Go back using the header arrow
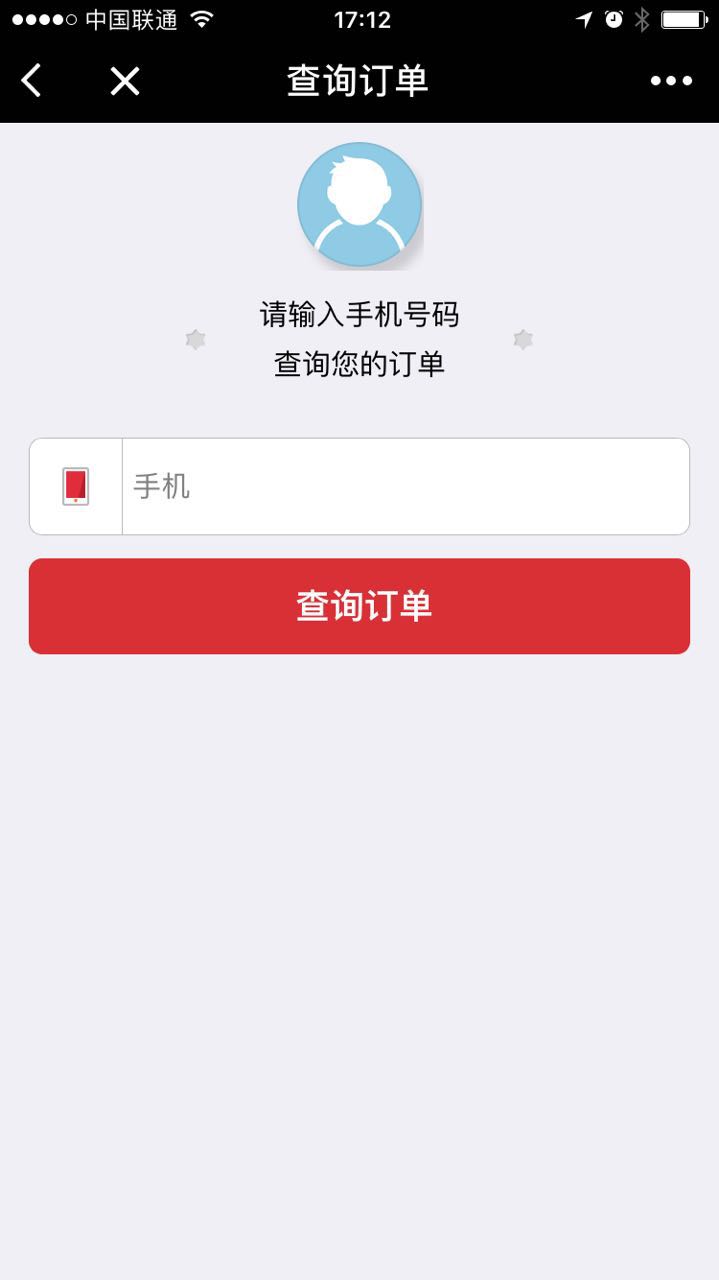This screenshot has width=719, height=1280. [32, 81]
